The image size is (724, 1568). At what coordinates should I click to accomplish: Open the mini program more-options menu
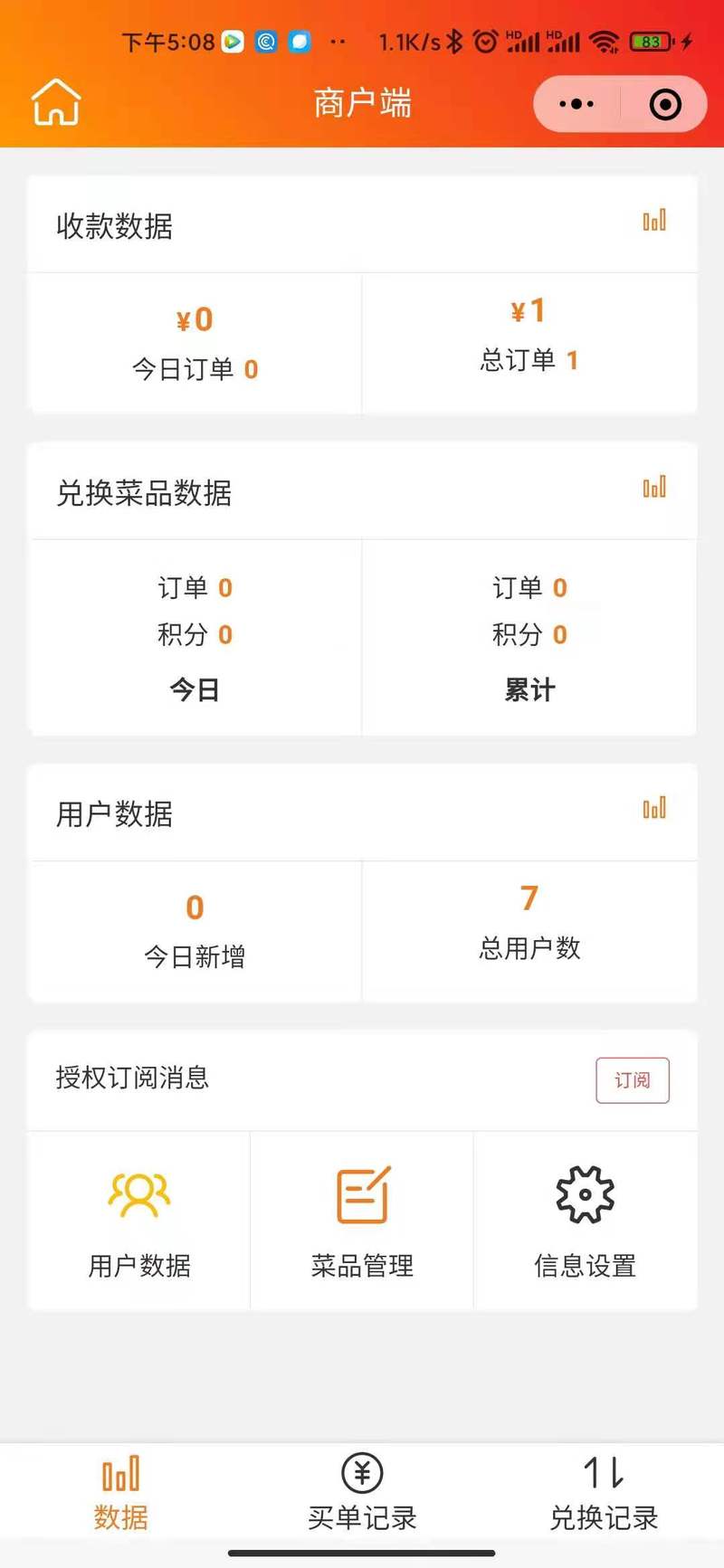[576, 104]
